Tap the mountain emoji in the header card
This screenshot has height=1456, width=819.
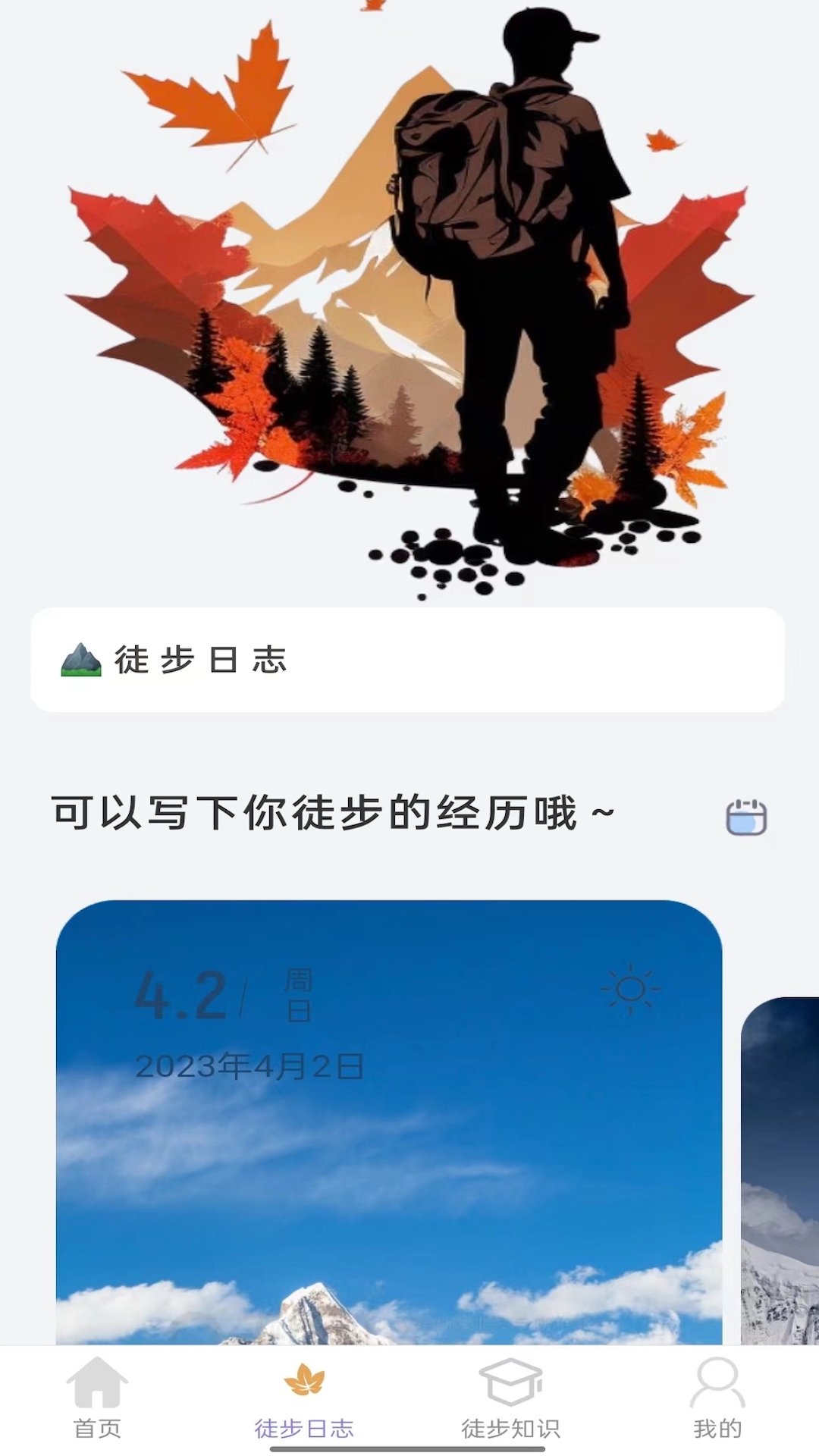[80, 659]
